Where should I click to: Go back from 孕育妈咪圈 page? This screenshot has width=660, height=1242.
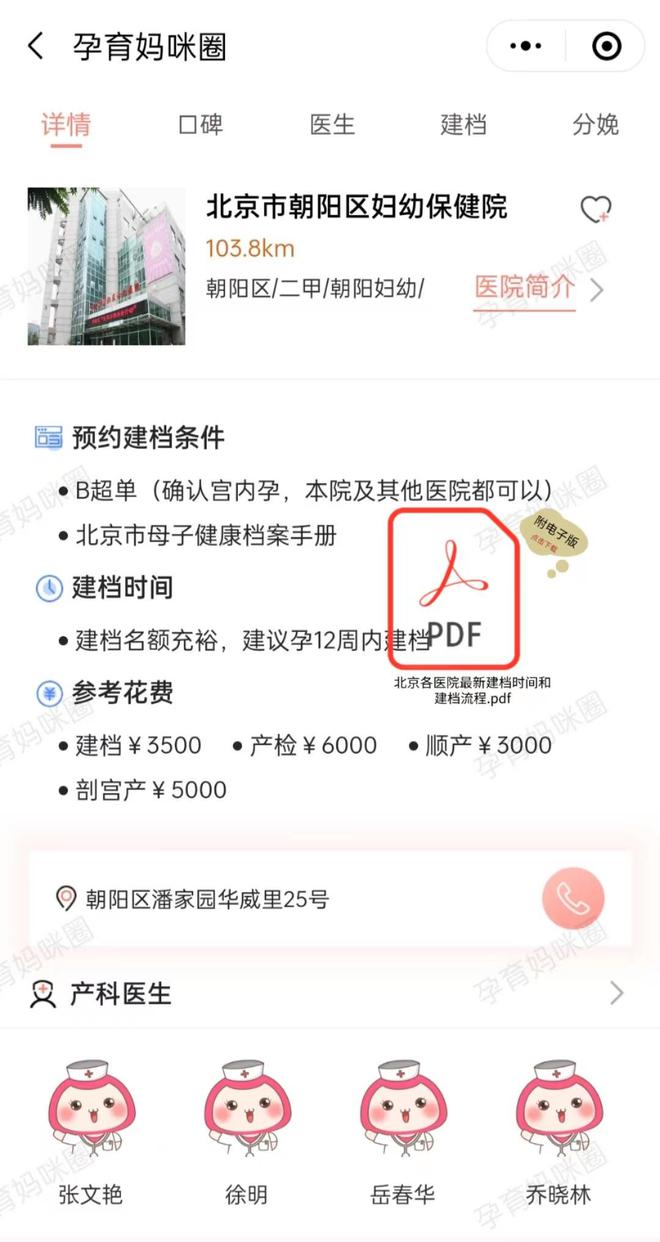click(x=36, y=46)
